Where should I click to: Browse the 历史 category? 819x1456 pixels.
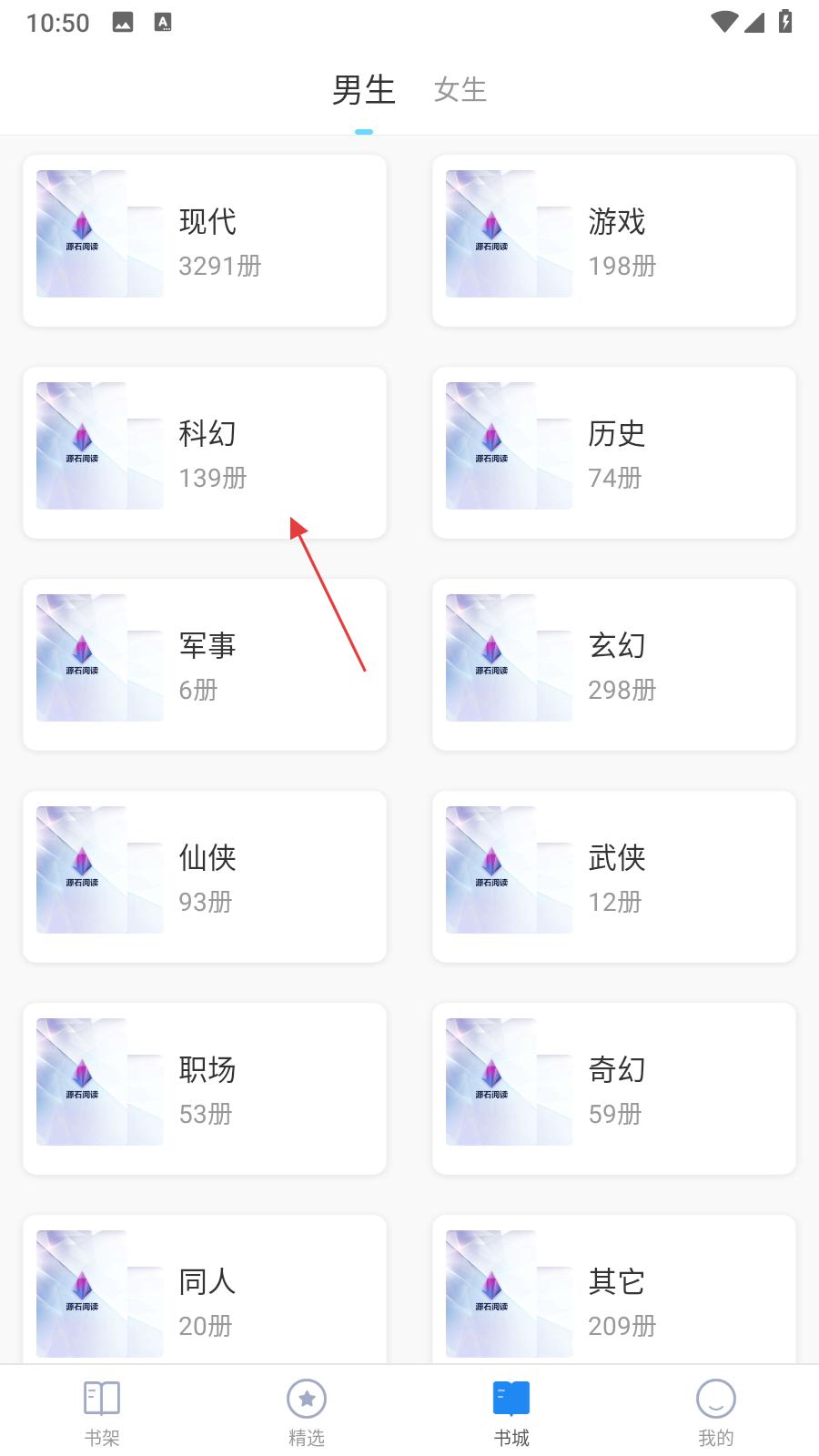click(614, 452)
